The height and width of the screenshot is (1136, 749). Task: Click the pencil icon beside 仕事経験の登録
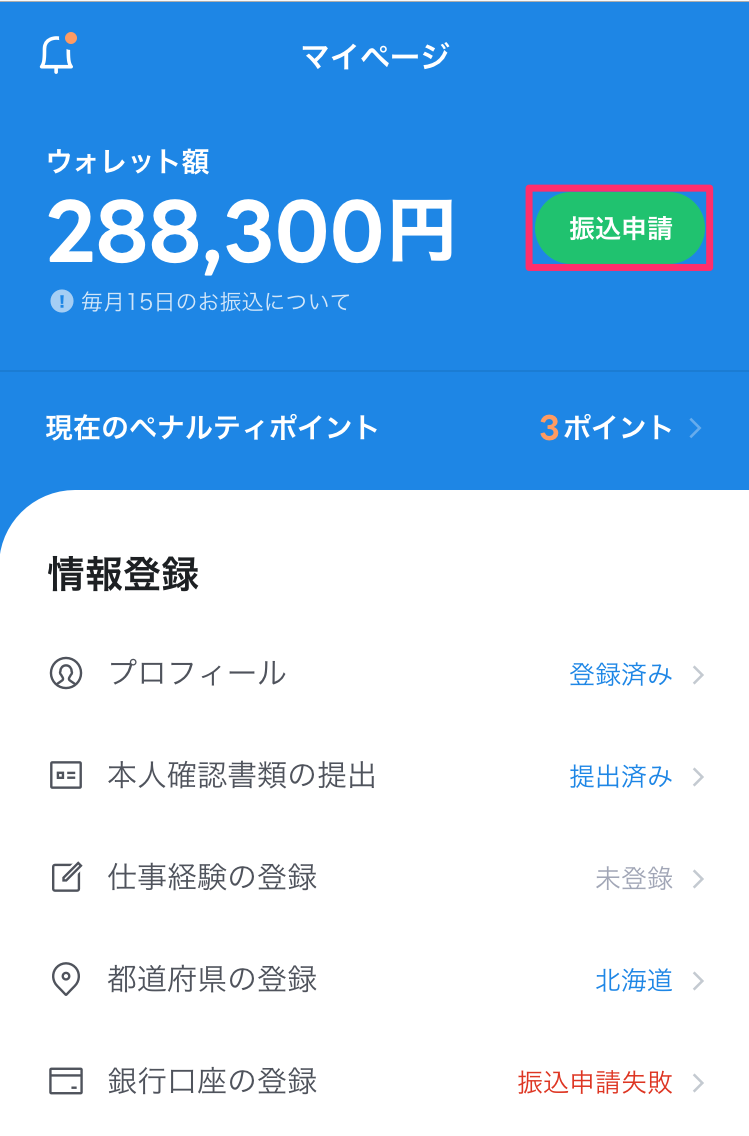click(65, 878)
